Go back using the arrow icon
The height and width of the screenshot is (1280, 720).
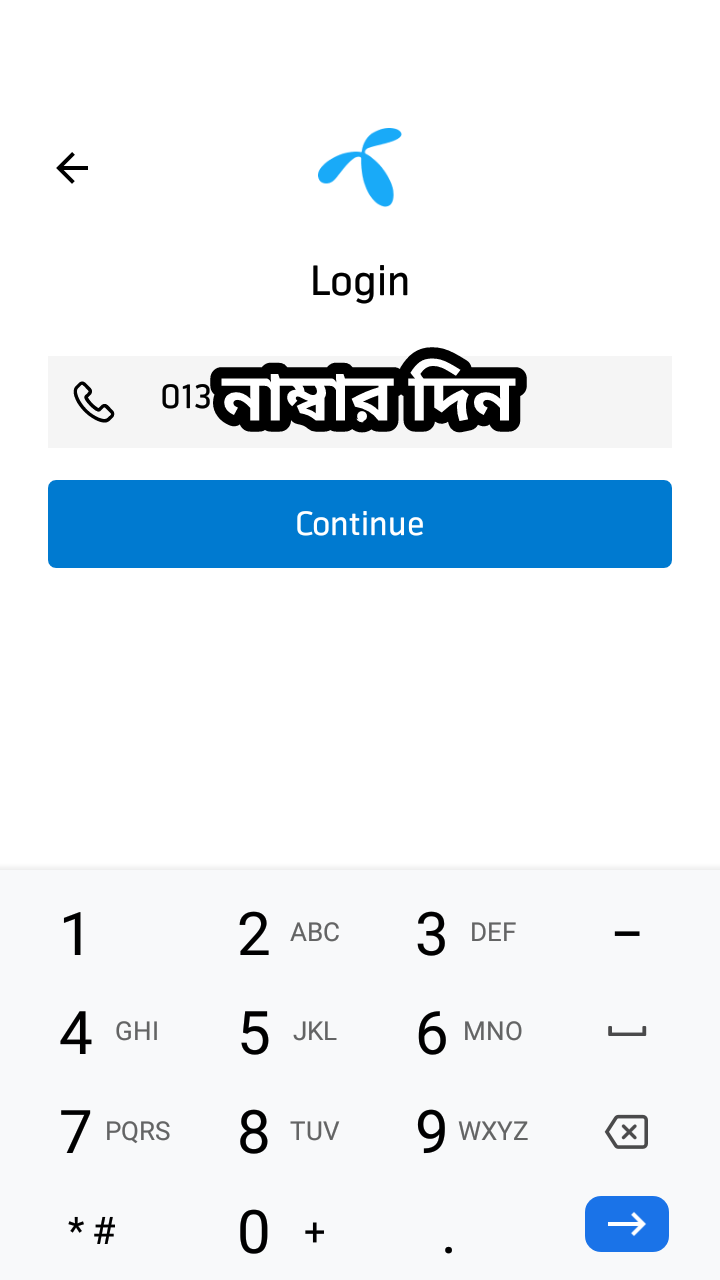coord(72,168)
